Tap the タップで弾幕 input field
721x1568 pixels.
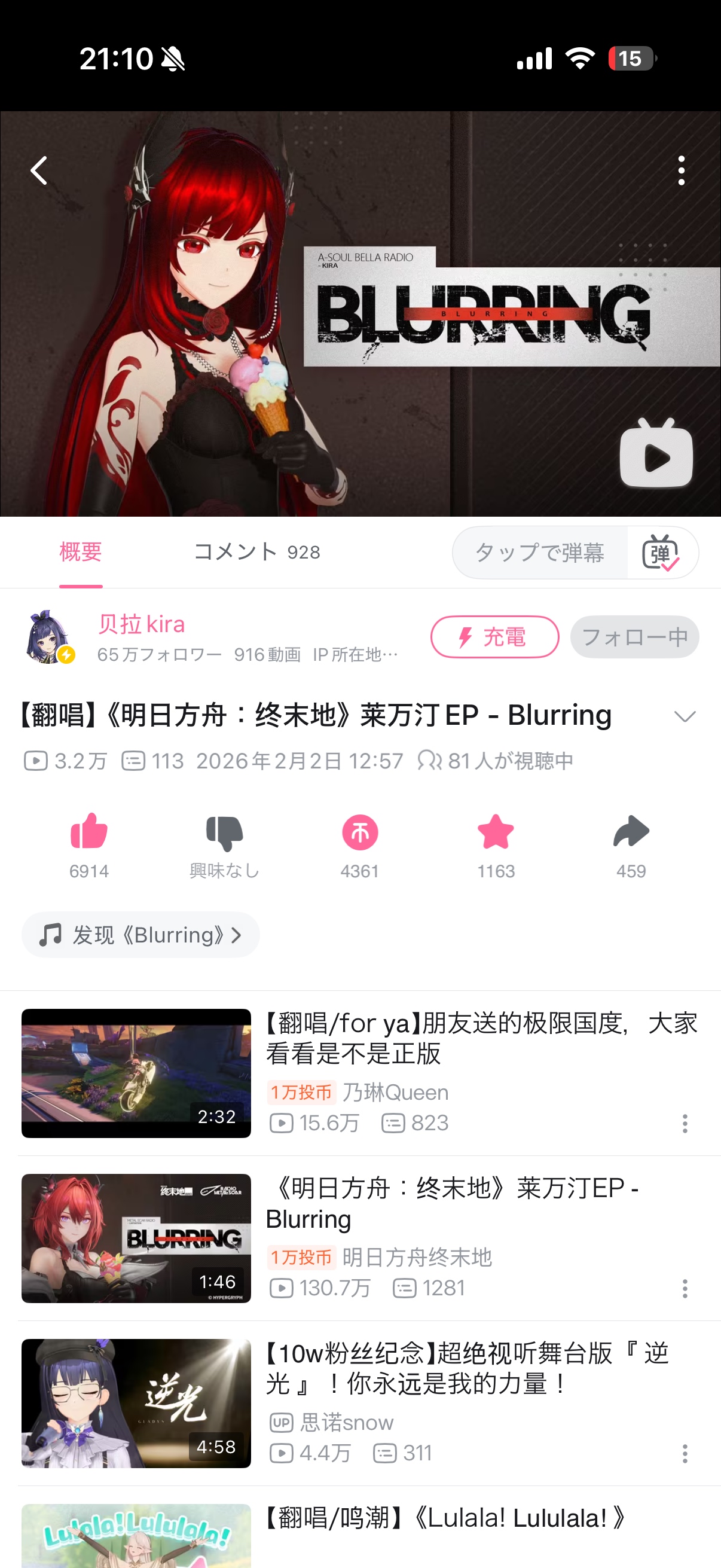tap(540, 552)
